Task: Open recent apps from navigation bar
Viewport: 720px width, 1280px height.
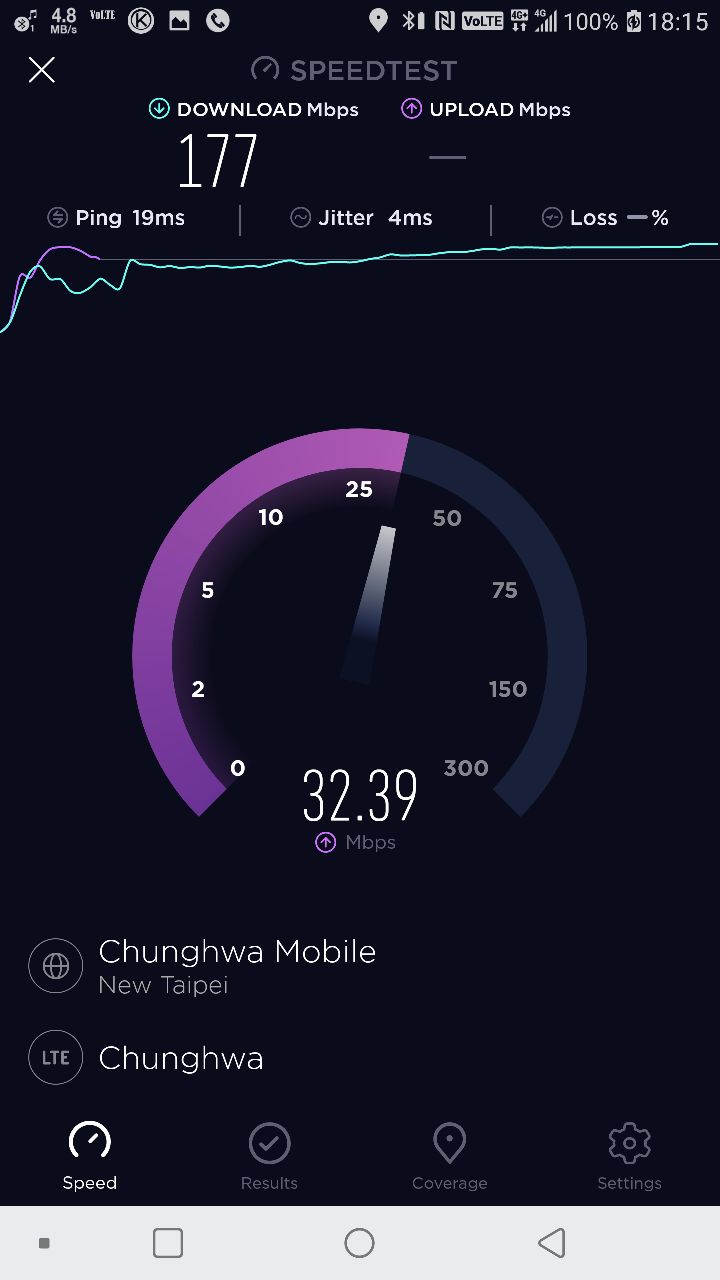Action: (x=168, y=1243)
